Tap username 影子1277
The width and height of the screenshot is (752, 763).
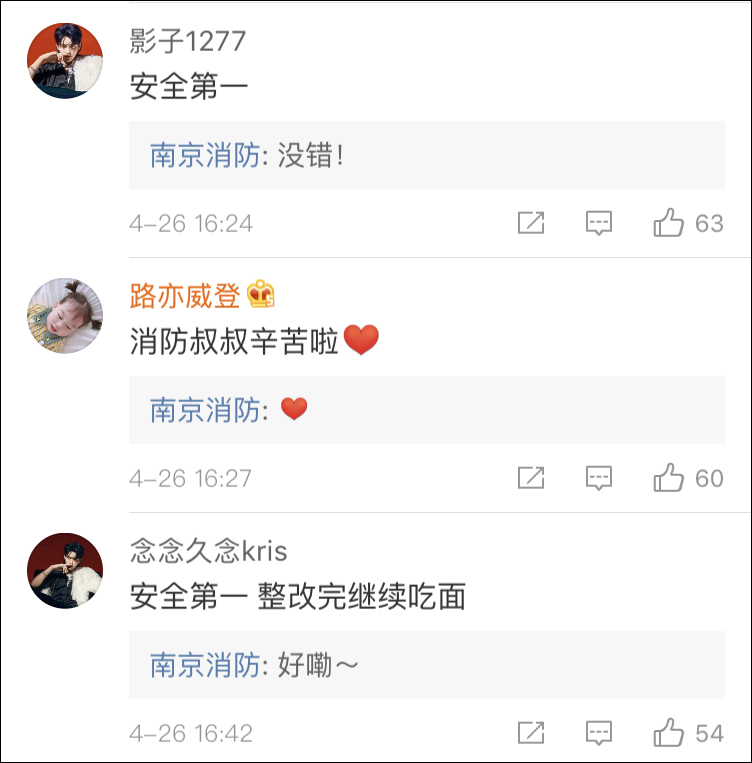(x=188, y=41)
